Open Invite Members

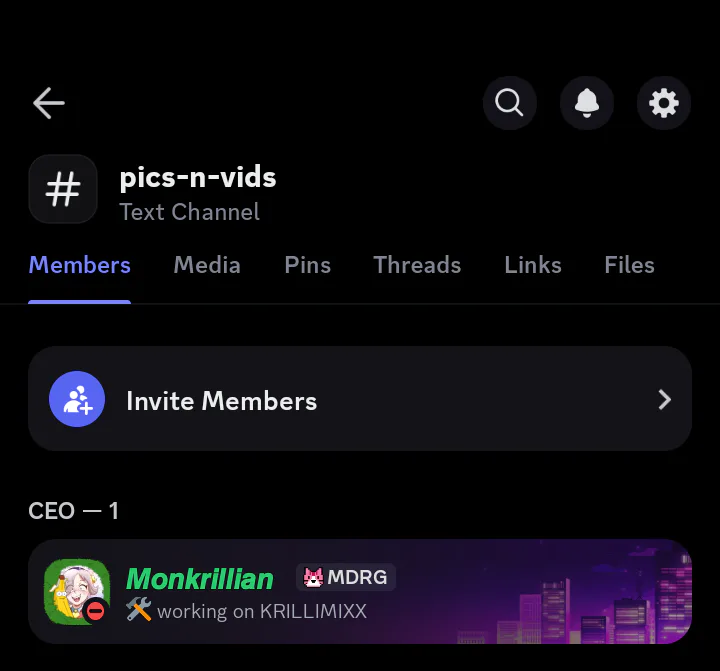360,400
